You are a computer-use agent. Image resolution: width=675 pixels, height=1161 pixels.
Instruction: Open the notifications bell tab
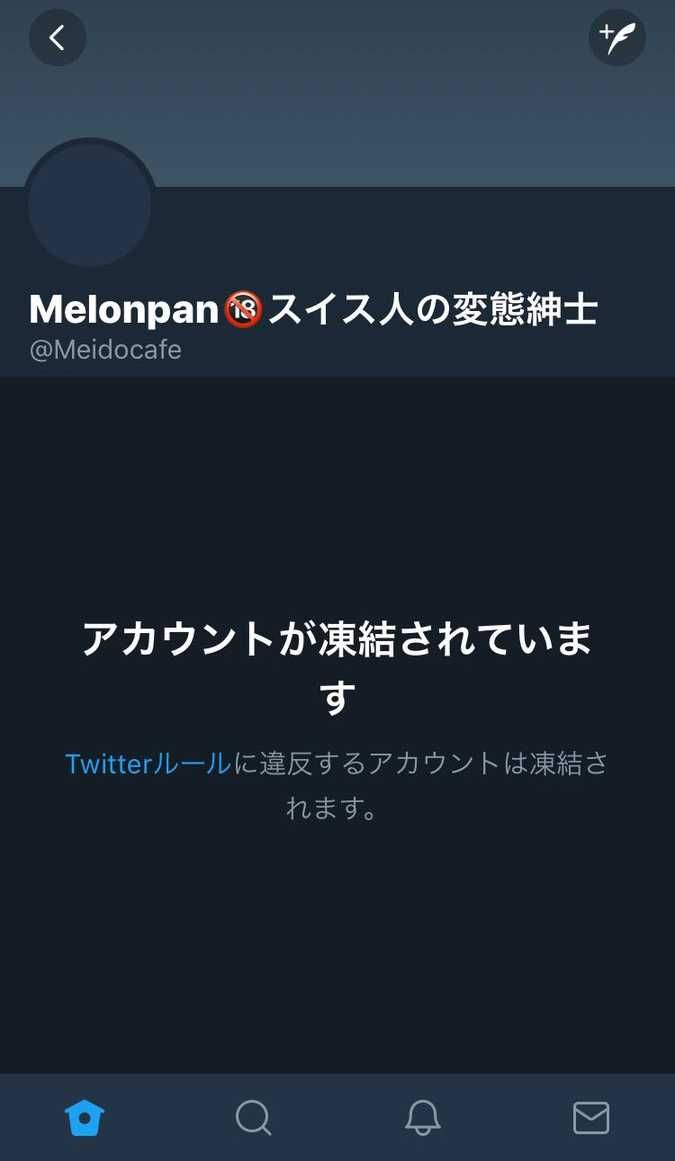coord(423,1117)
